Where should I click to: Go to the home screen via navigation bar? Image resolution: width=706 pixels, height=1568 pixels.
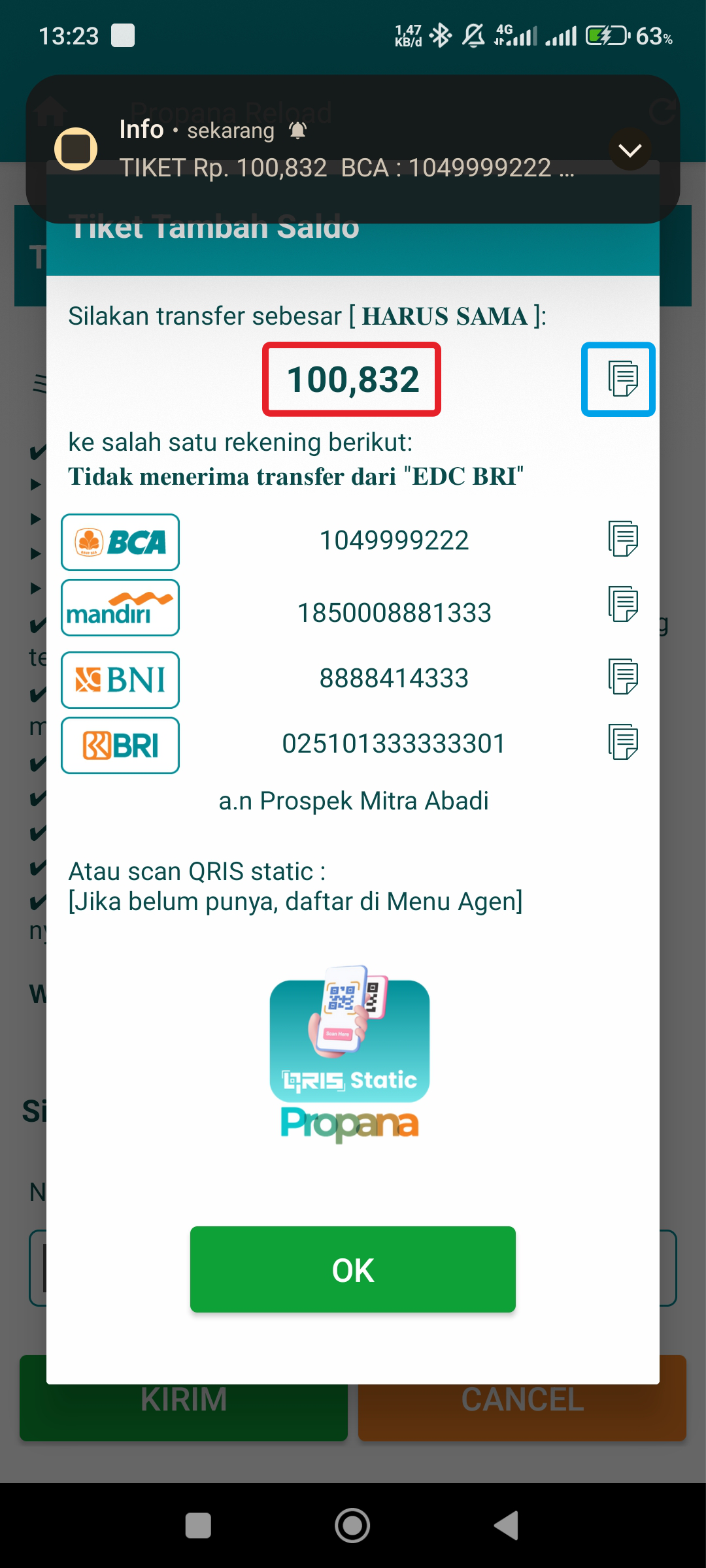tap(352, 1526)
